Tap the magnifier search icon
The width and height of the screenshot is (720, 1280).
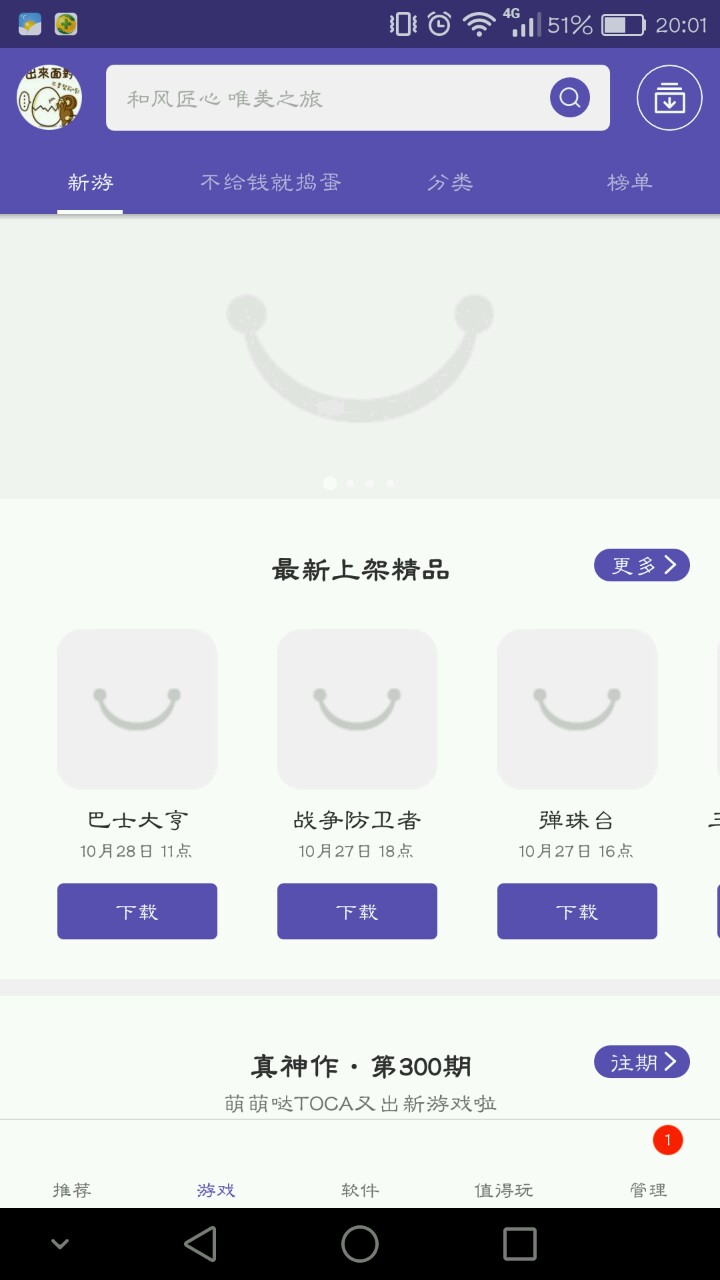coord(570,98)
